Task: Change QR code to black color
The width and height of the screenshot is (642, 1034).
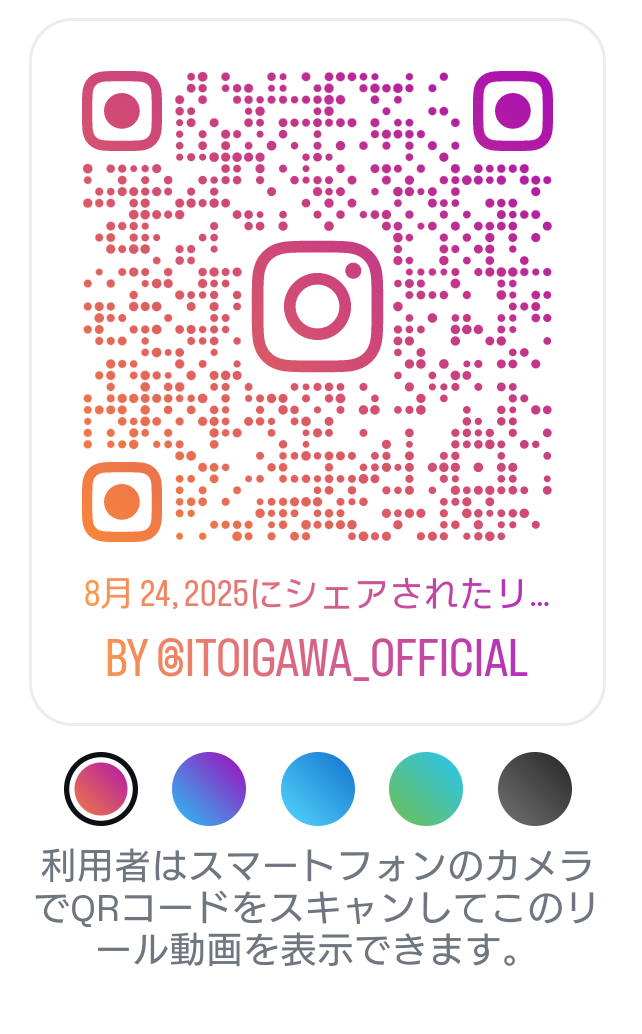Action: click(x=535, y=789)
